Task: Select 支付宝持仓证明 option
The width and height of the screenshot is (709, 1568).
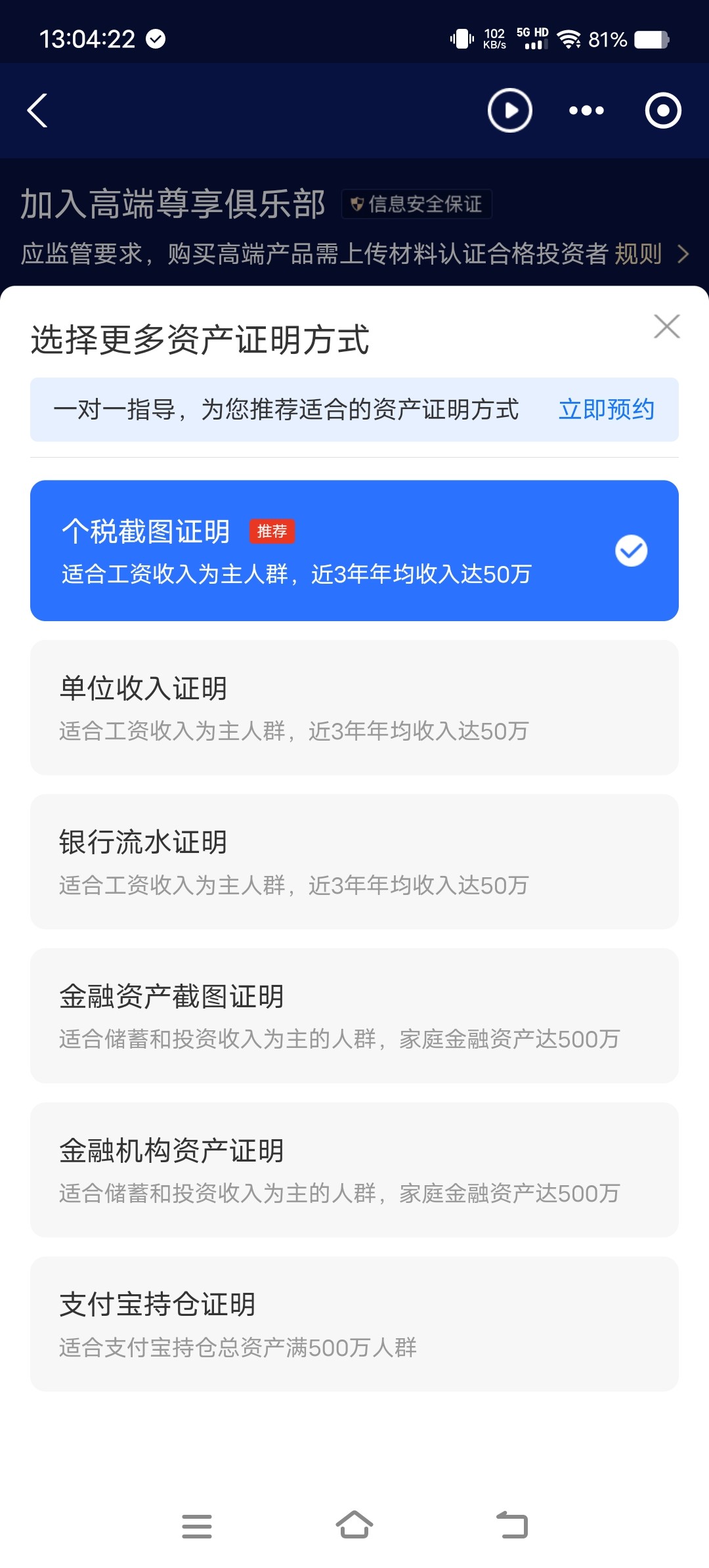Action: point(354,1324)
